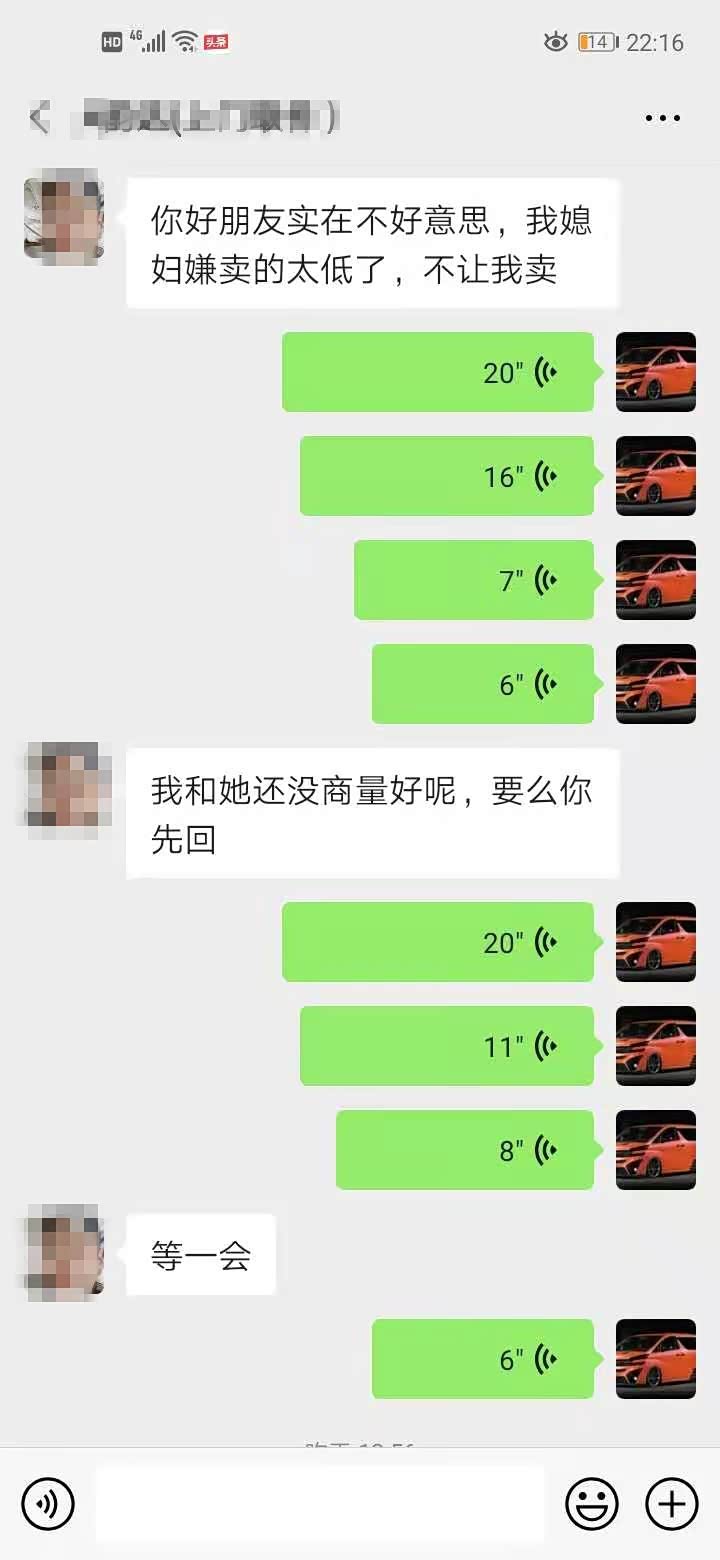
Task: Go back to the chat list
Action: [x=39, y=118]
